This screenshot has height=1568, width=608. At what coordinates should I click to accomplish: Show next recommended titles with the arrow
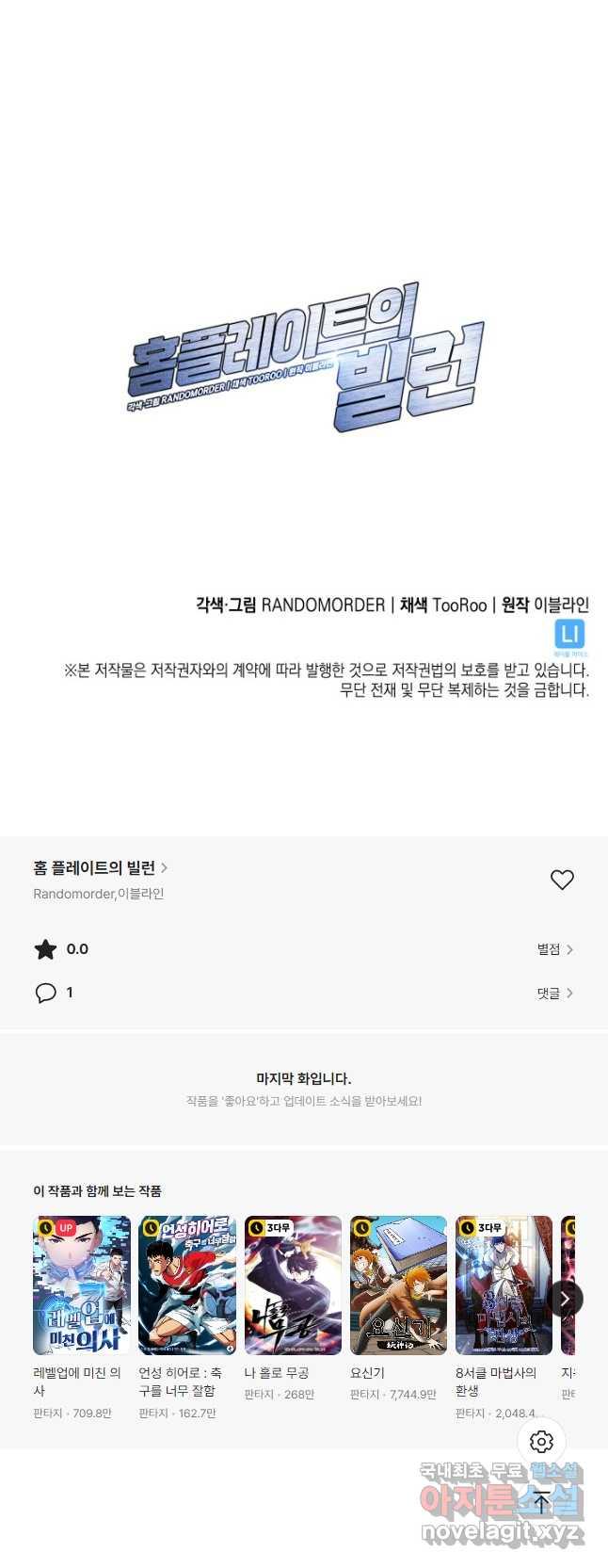[565, 1299]
